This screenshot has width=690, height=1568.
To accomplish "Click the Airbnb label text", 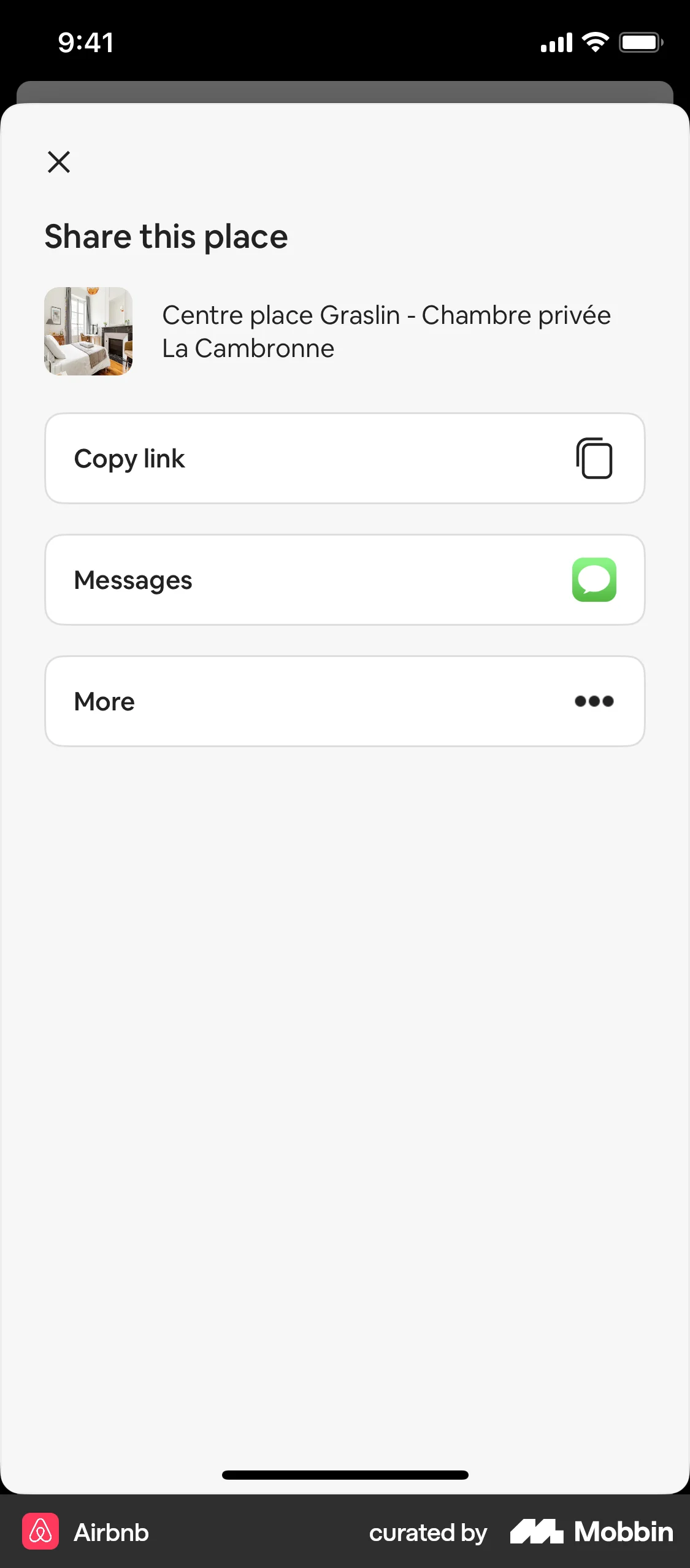I will (111, 1532).
